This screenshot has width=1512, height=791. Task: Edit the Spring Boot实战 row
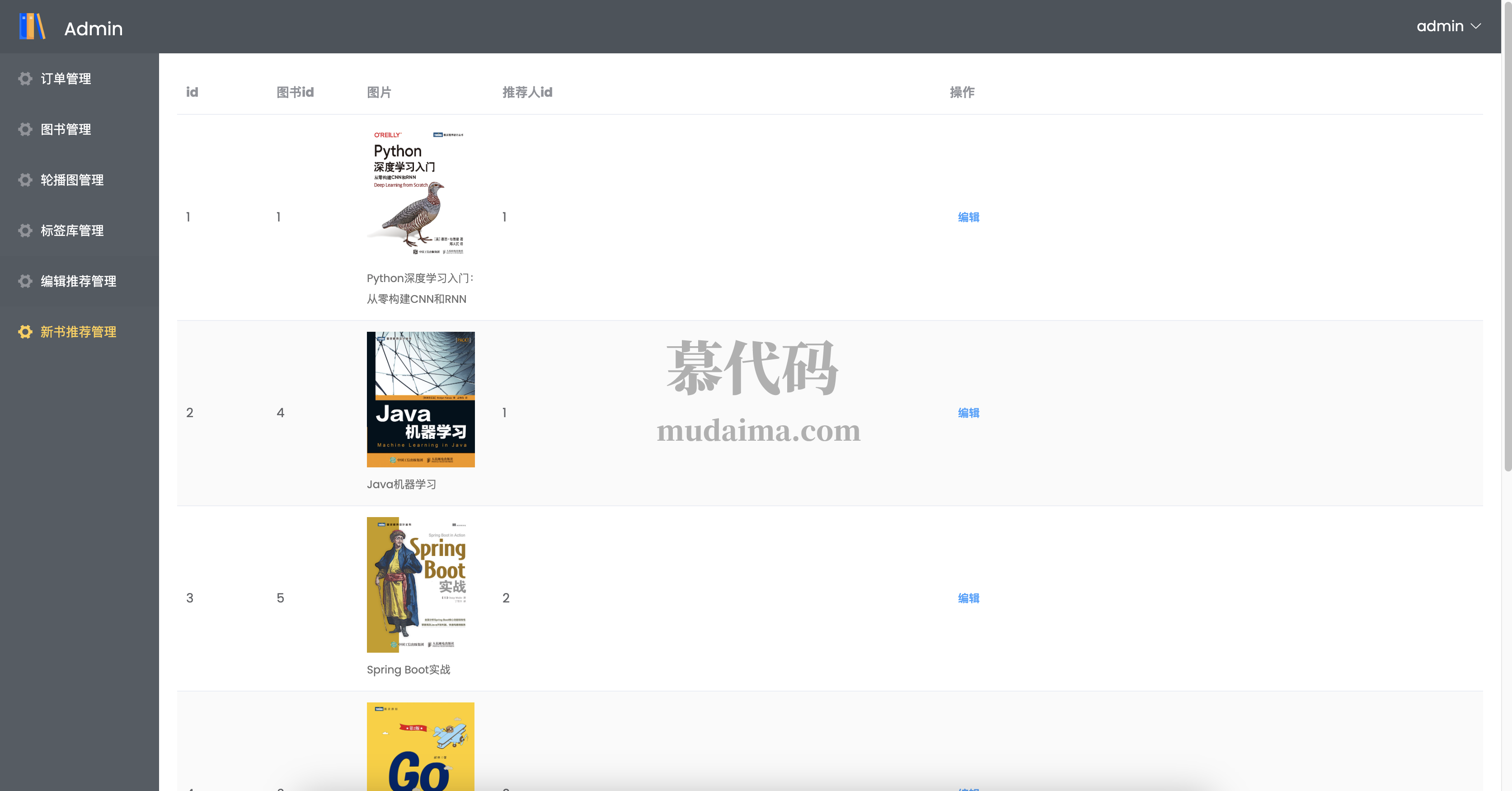(x=968, y=598)
